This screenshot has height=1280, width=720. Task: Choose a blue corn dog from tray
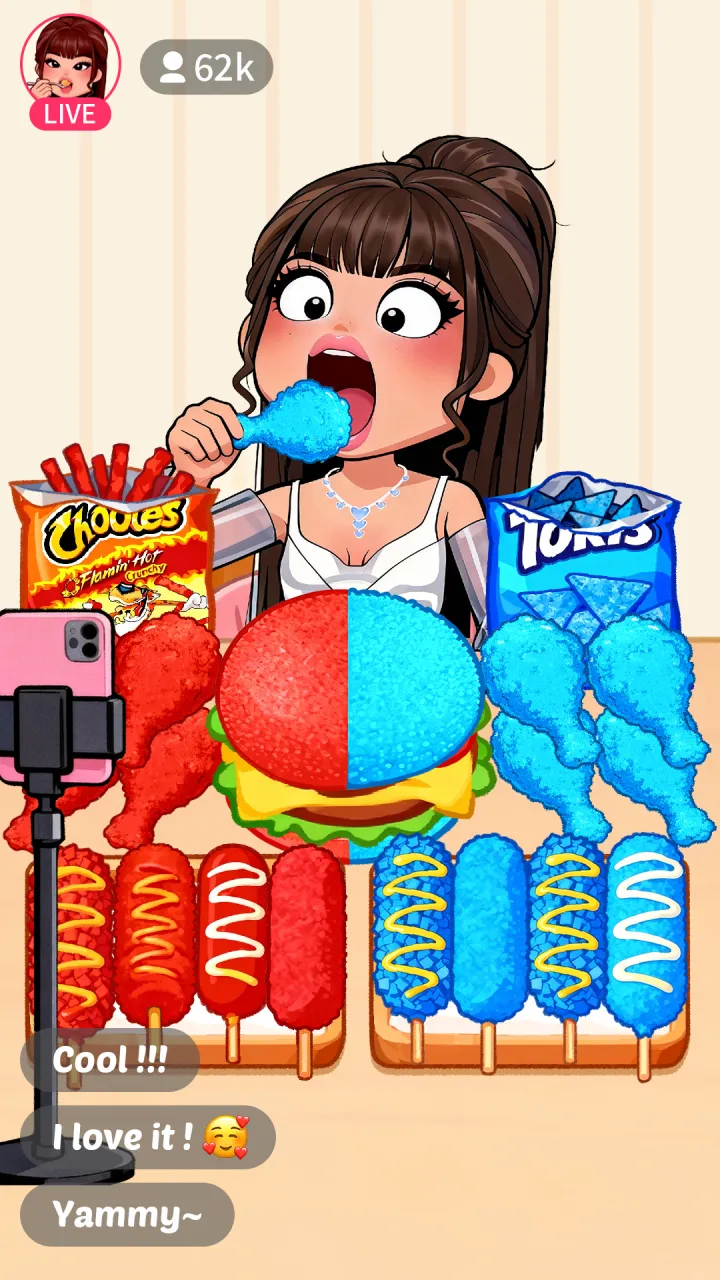pos(490,930)
